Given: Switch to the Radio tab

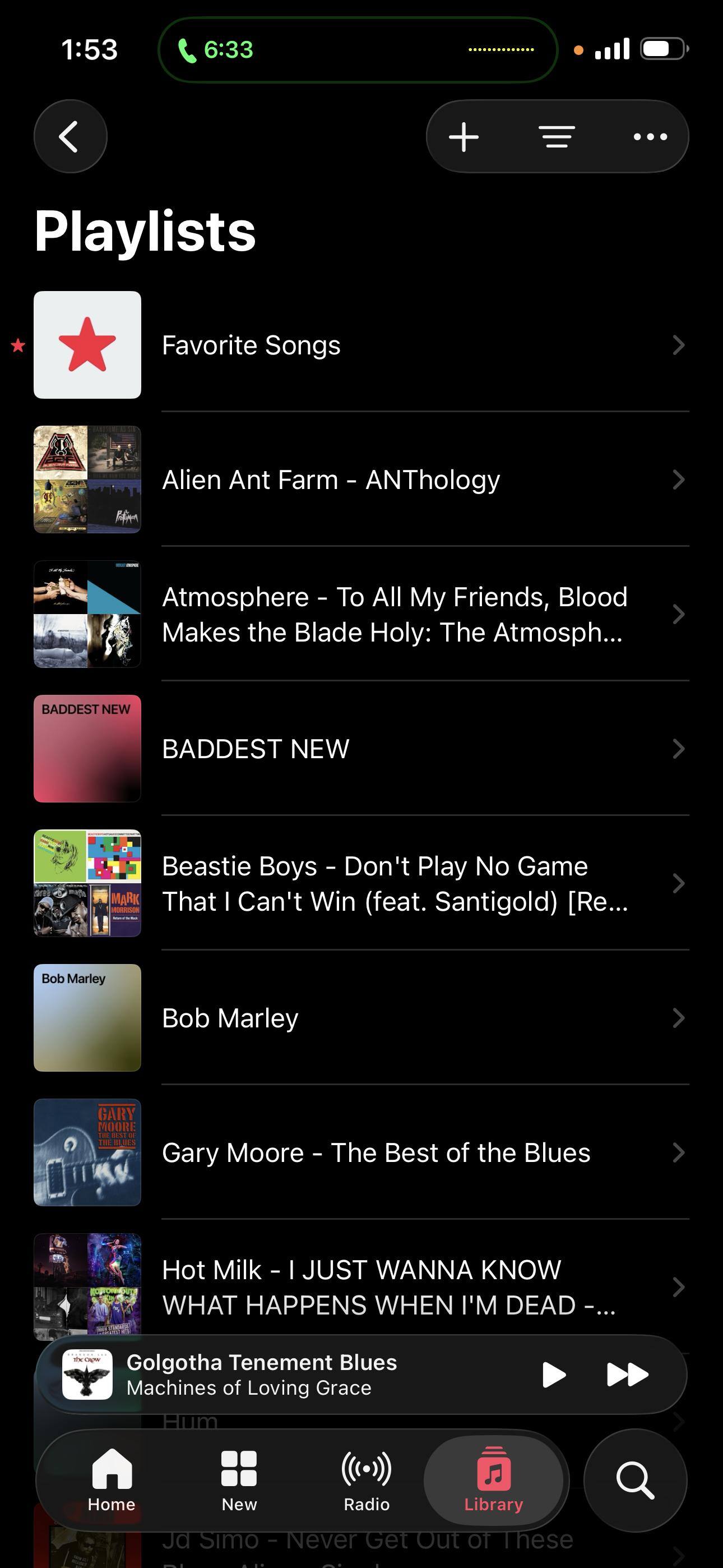Looking at the screenshot, I should coord(367,1479).
